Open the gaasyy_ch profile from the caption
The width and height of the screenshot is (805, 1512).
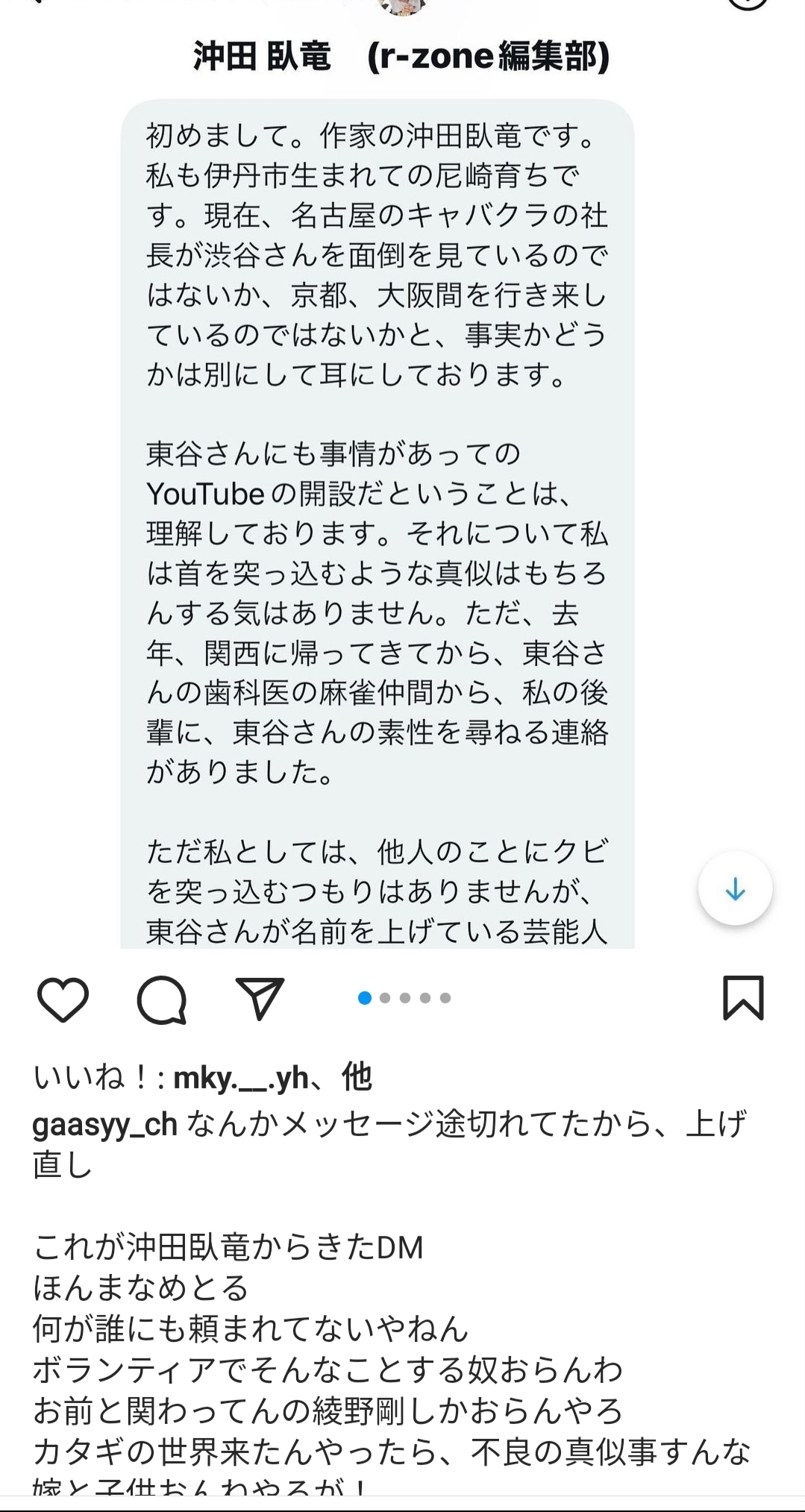click(105, 1124)
